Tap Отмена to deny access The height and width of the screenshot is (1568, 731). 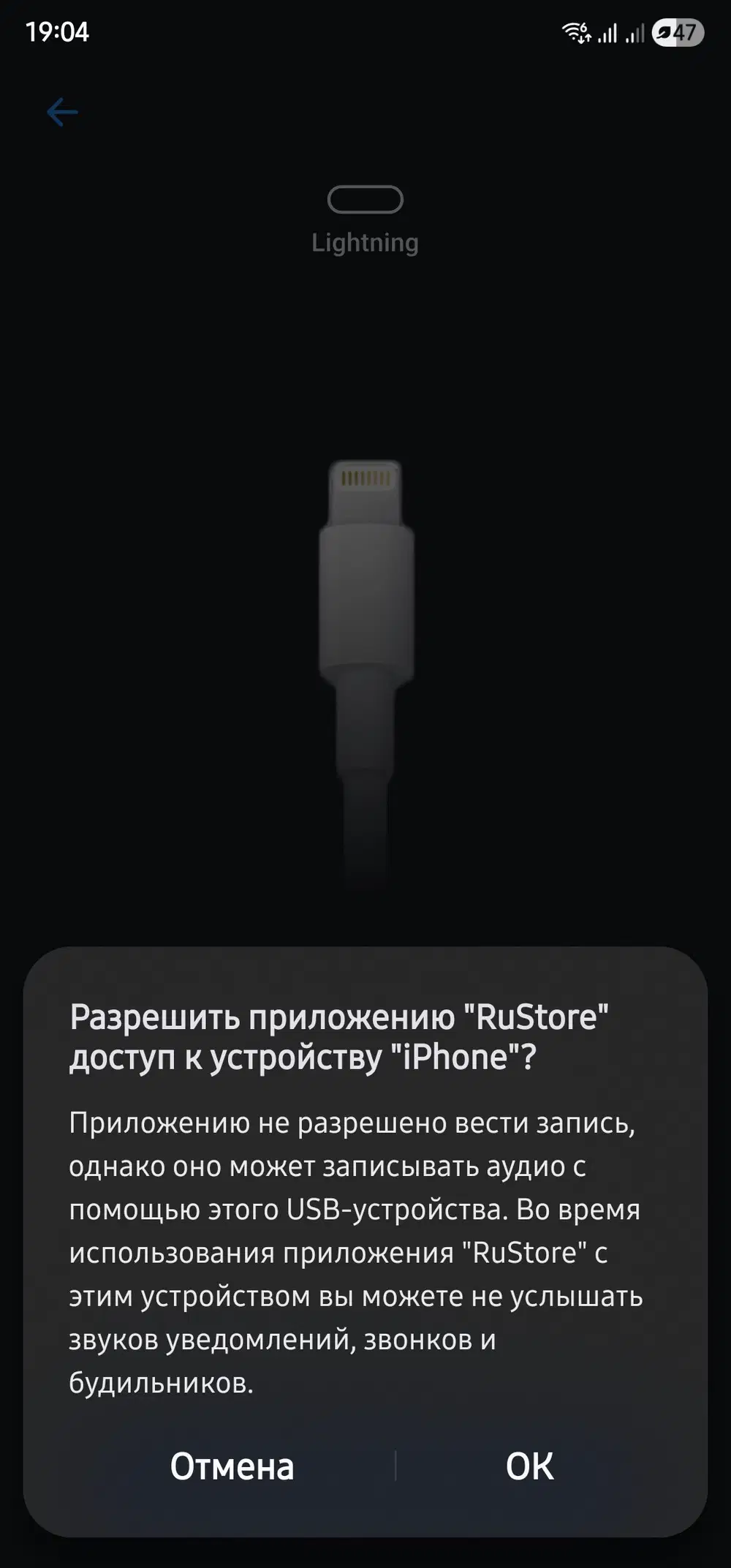(232, 1466)
